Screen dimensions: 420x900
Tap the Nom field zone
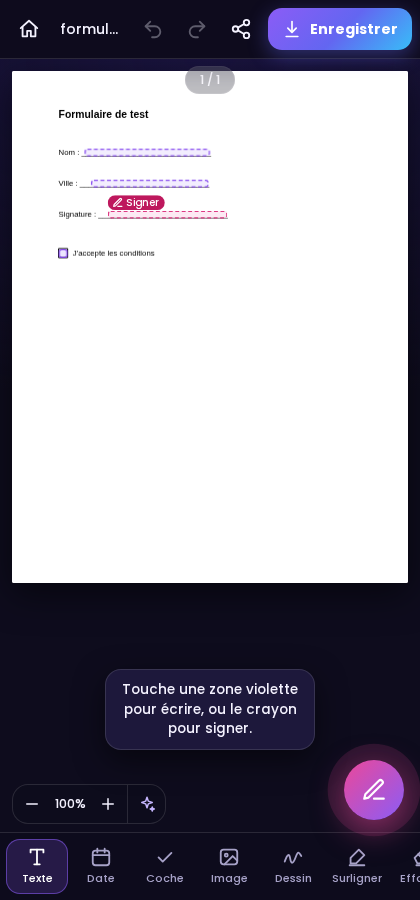tap(147, 152)
